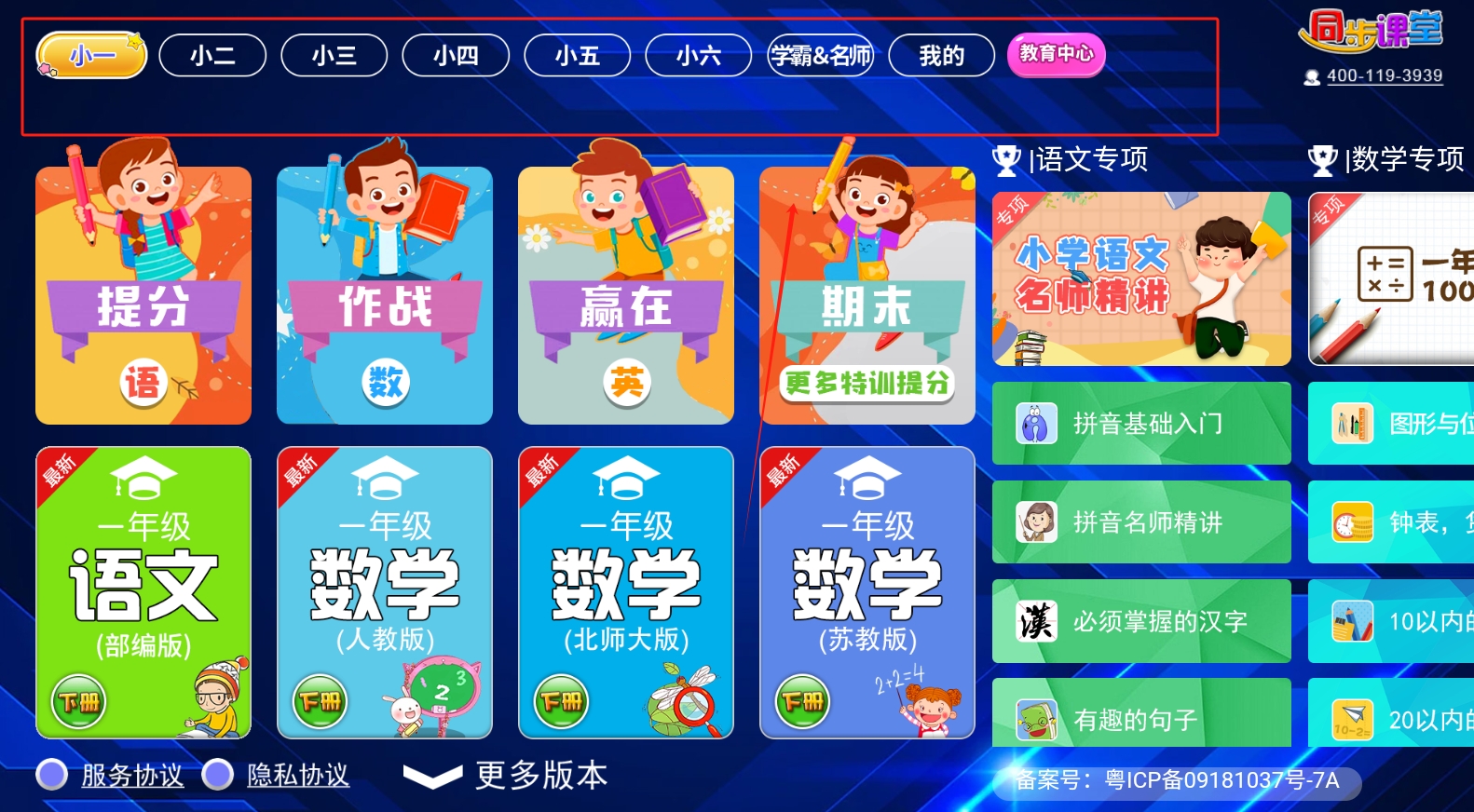The width and height of the screenshot is (1474, 812).
Task: Open the 提分 语 card
Action: (x=143, y=296)
